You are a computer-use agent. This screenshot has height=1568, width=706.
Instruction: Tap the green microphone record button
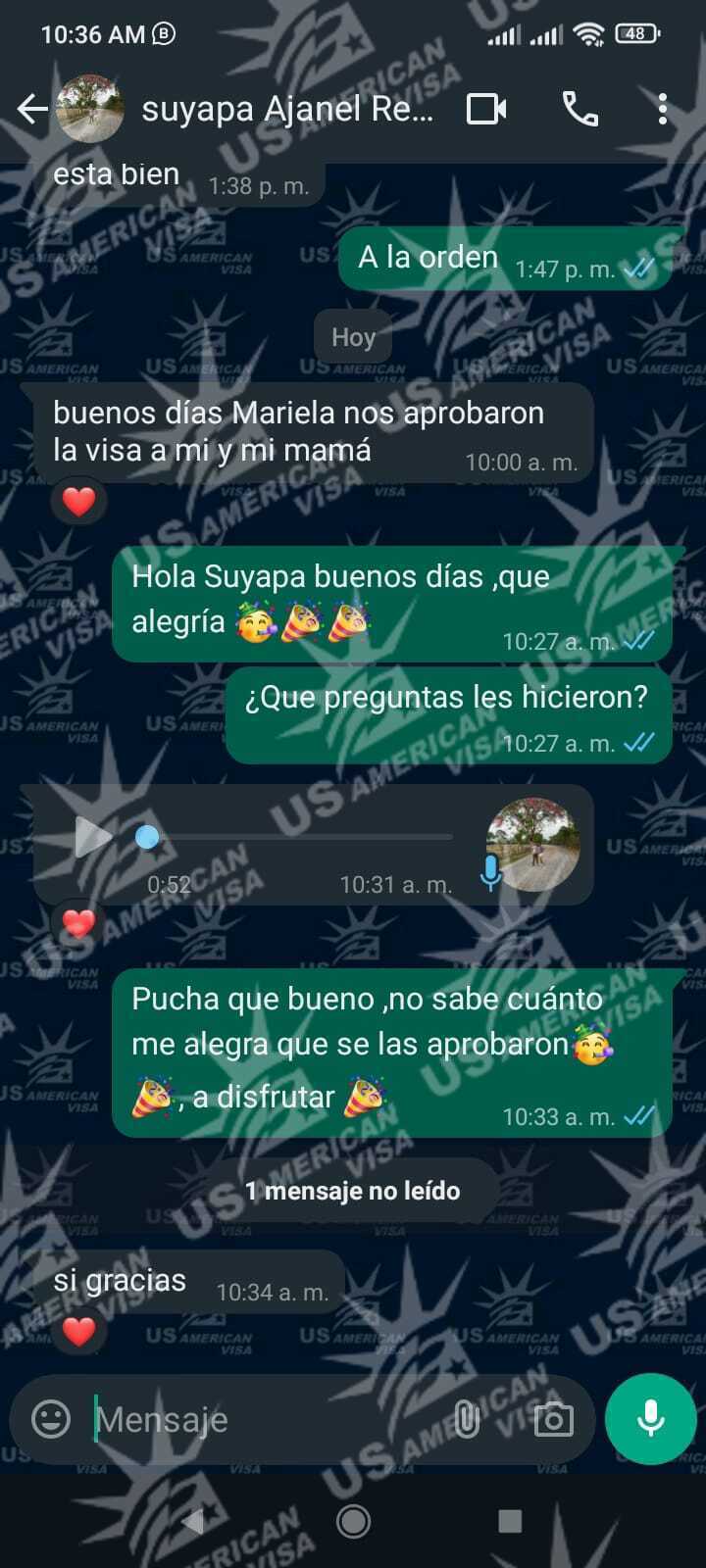tap(651, 1419)
